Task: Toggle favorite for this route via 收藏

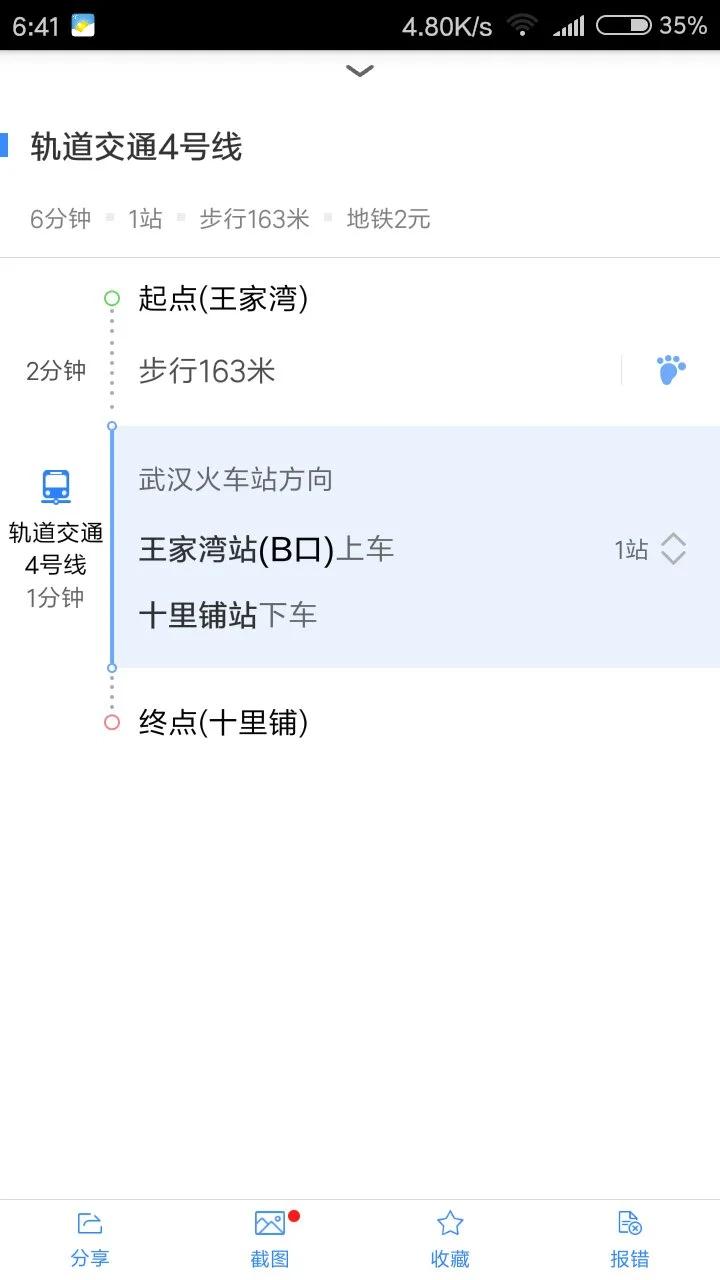Action: click(x=449, y=1235)
